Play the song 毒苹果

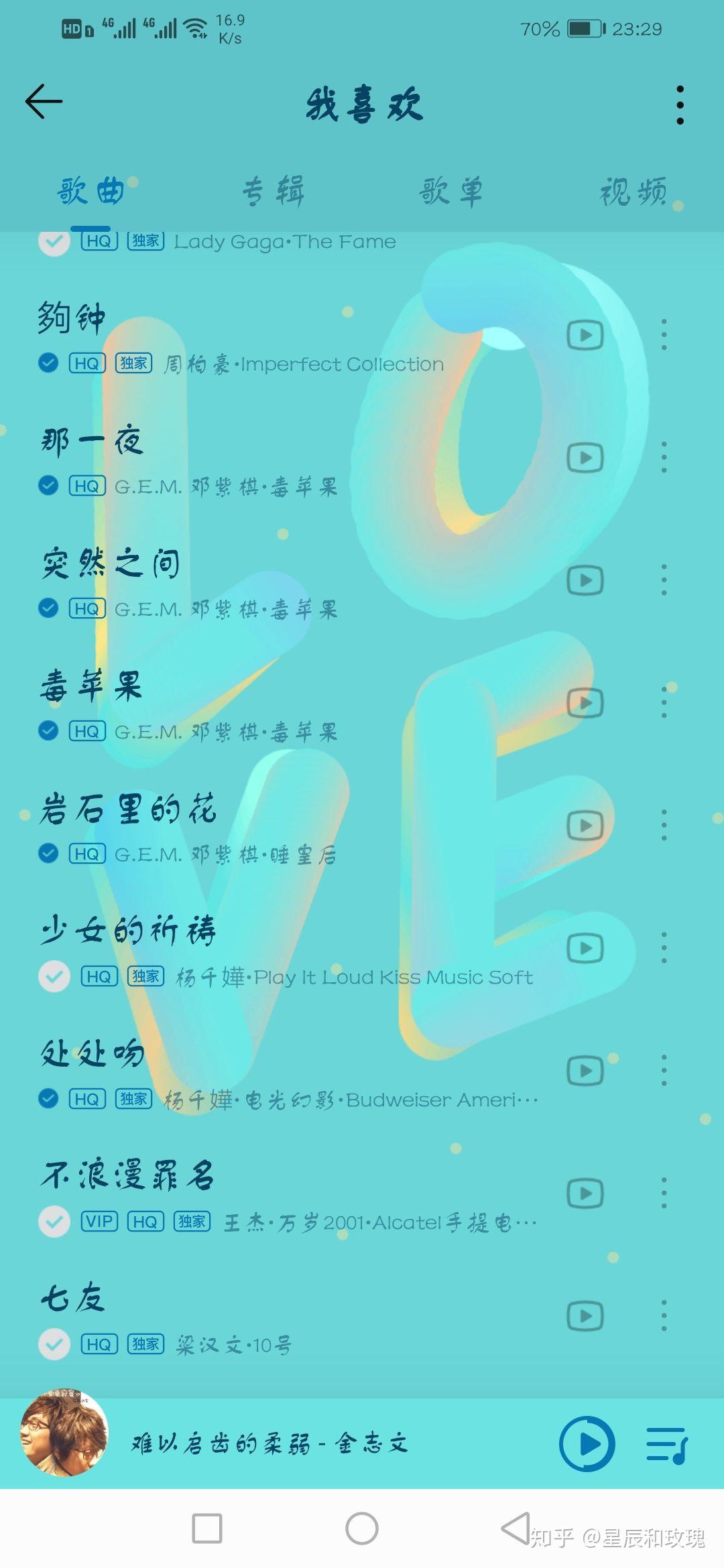(x=282, y=704)
